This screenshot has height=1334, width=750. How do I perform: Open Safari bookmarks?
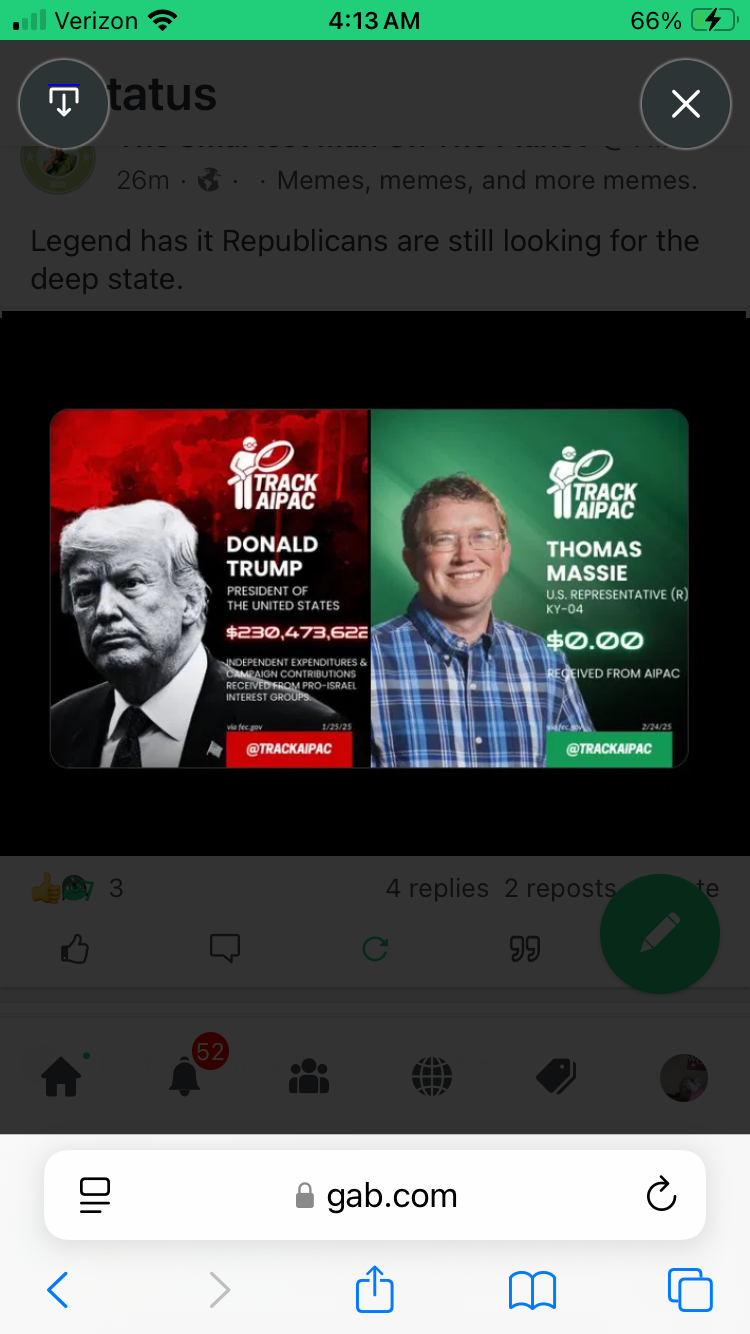click(x=532, y=1290)
